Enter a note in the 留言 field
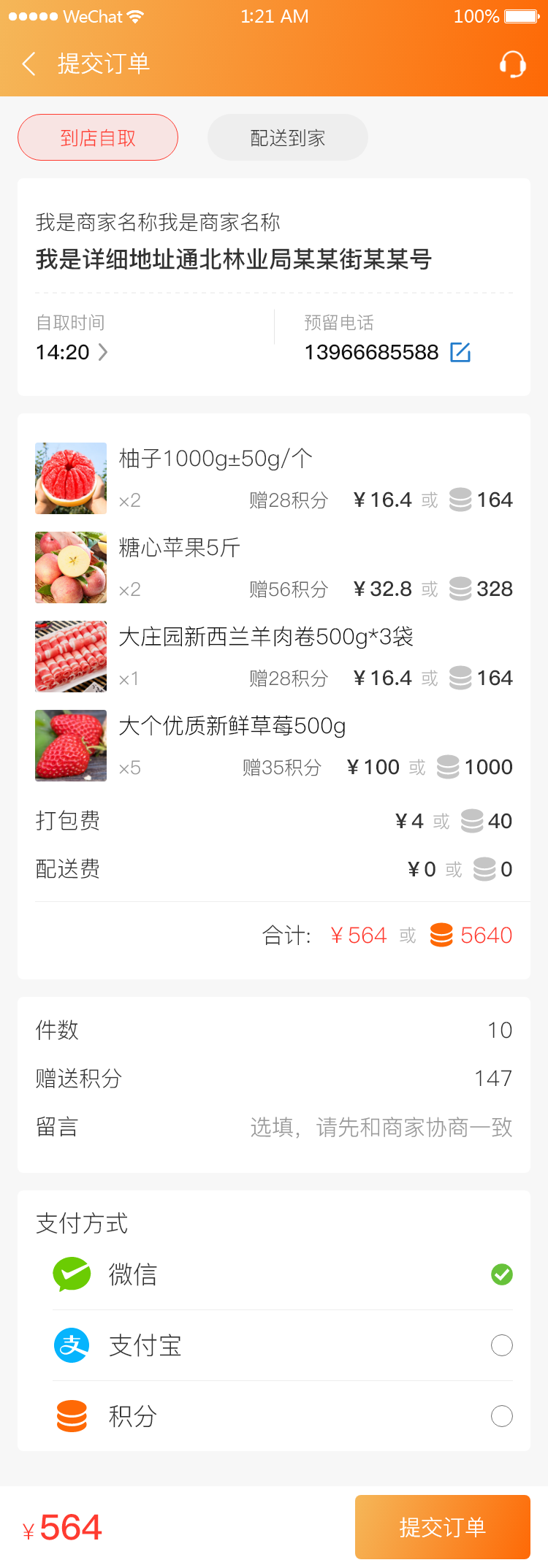This screenshot has width=548, height=1568. point(381,1127)
